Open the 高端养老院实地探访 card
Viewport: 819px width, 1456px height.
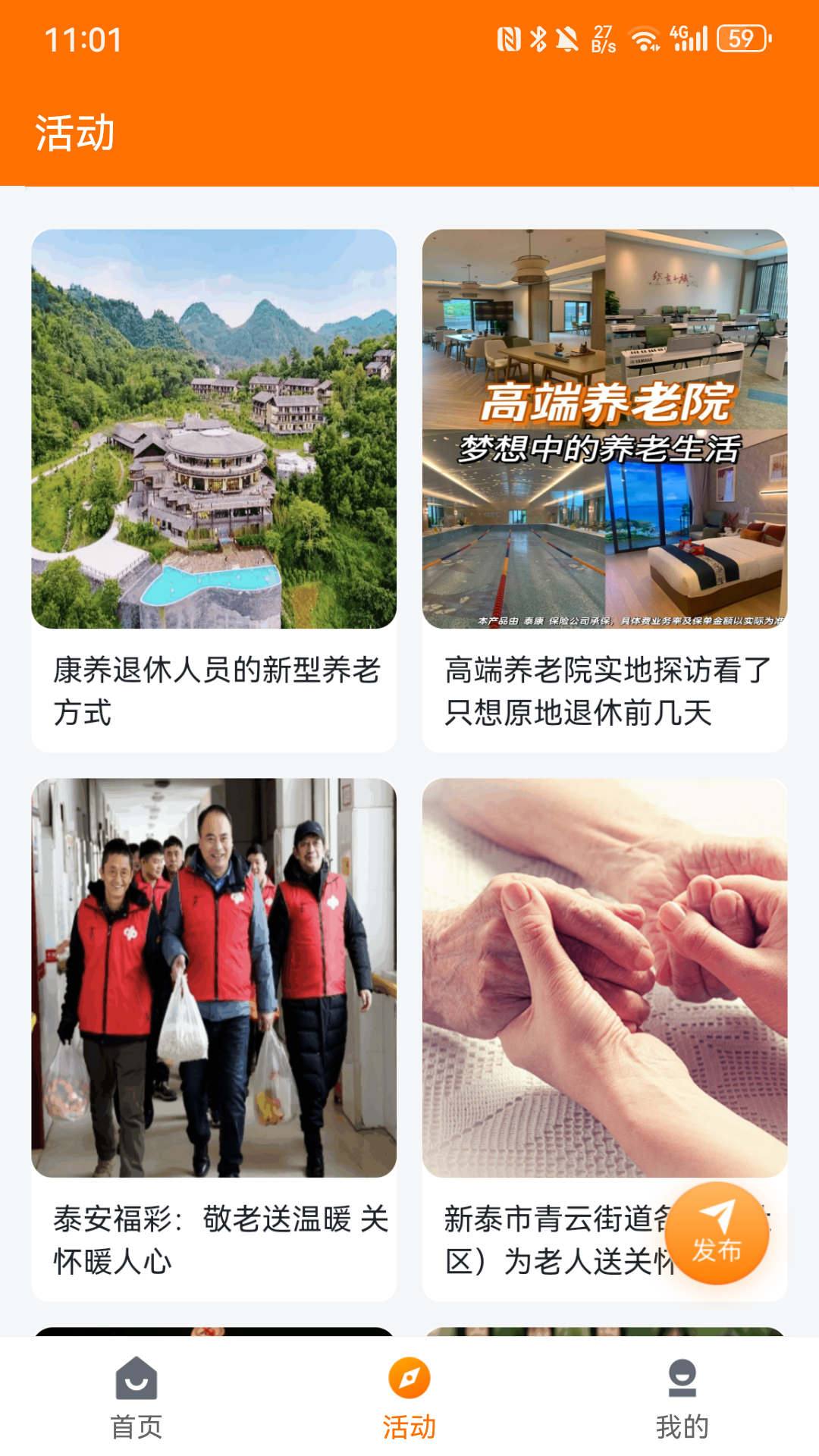(x=604, y=491)
